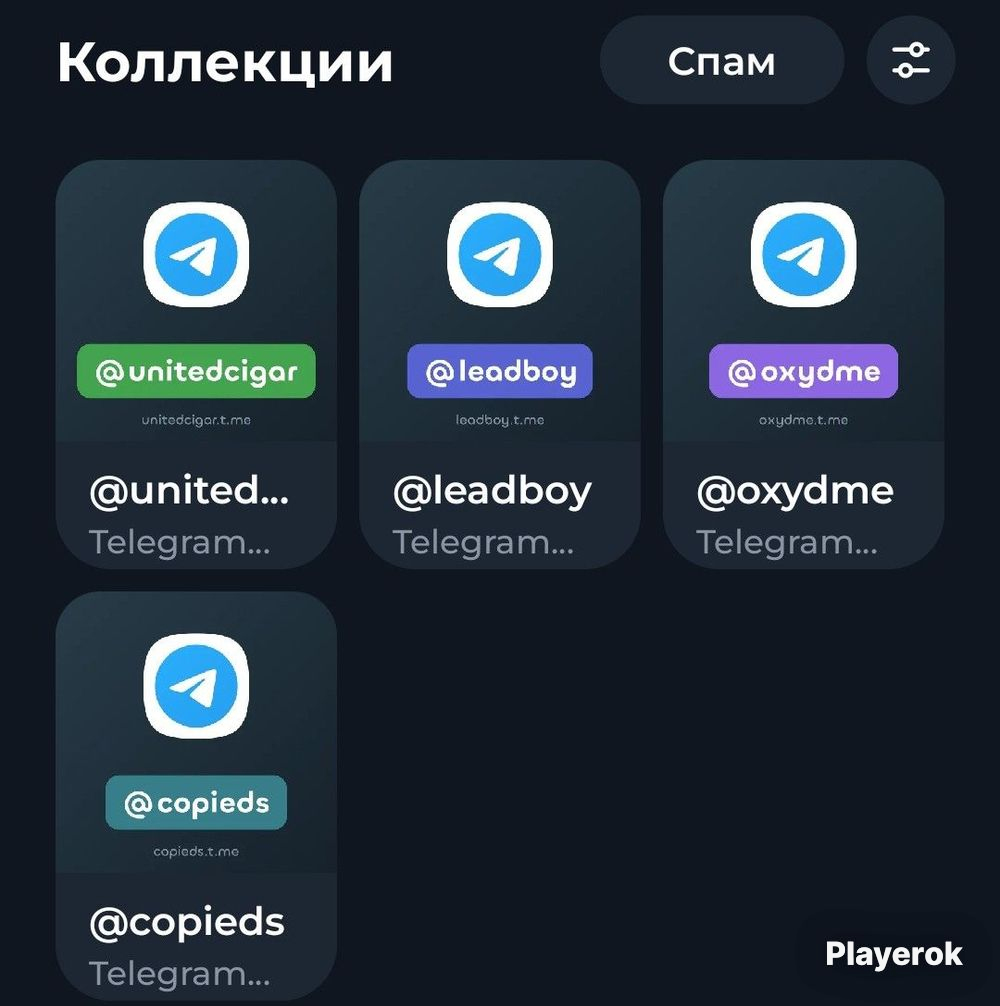This screenshot has height=1006, width=1000.
Task: Open the filter settings icon
Action: [911, 60]
